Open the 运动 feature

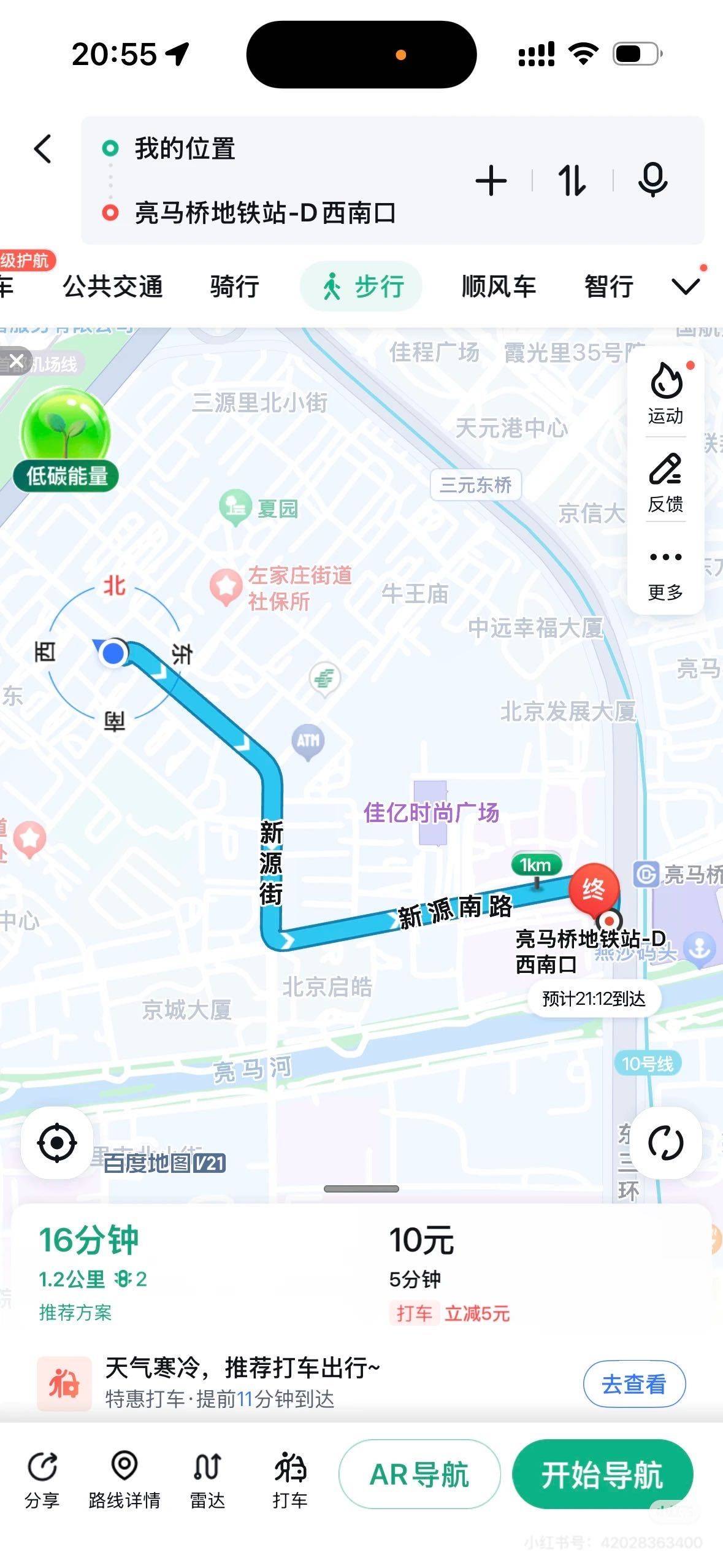click(x=665, y=394)
